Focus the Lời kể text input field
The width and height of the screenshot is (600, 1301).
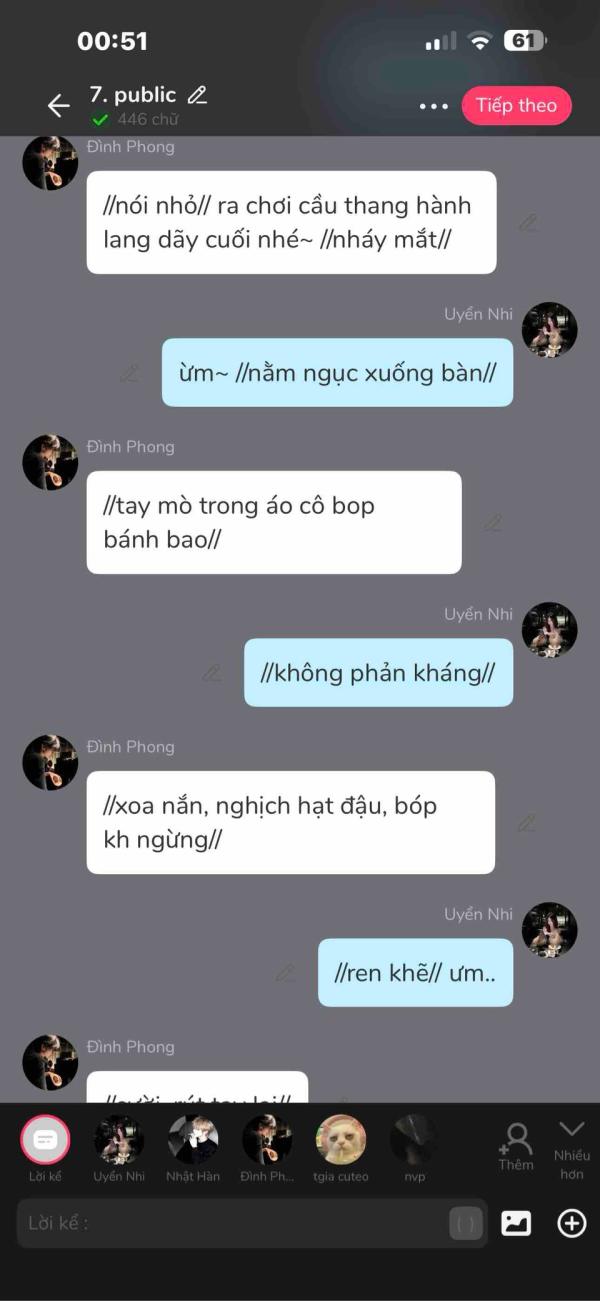tap(230, 1223)
